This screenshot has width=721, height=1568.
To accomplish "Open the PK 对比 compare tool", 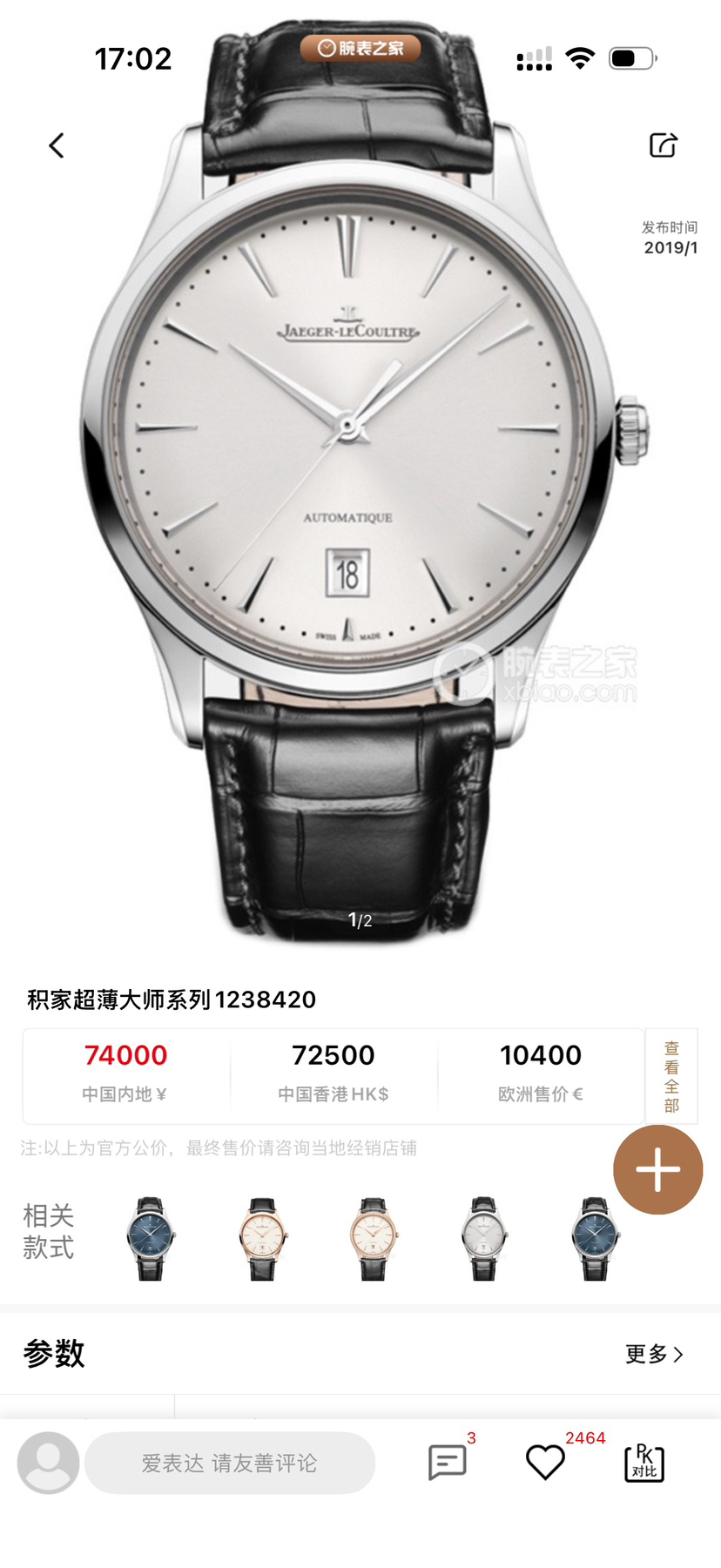I will (644, 1462).
